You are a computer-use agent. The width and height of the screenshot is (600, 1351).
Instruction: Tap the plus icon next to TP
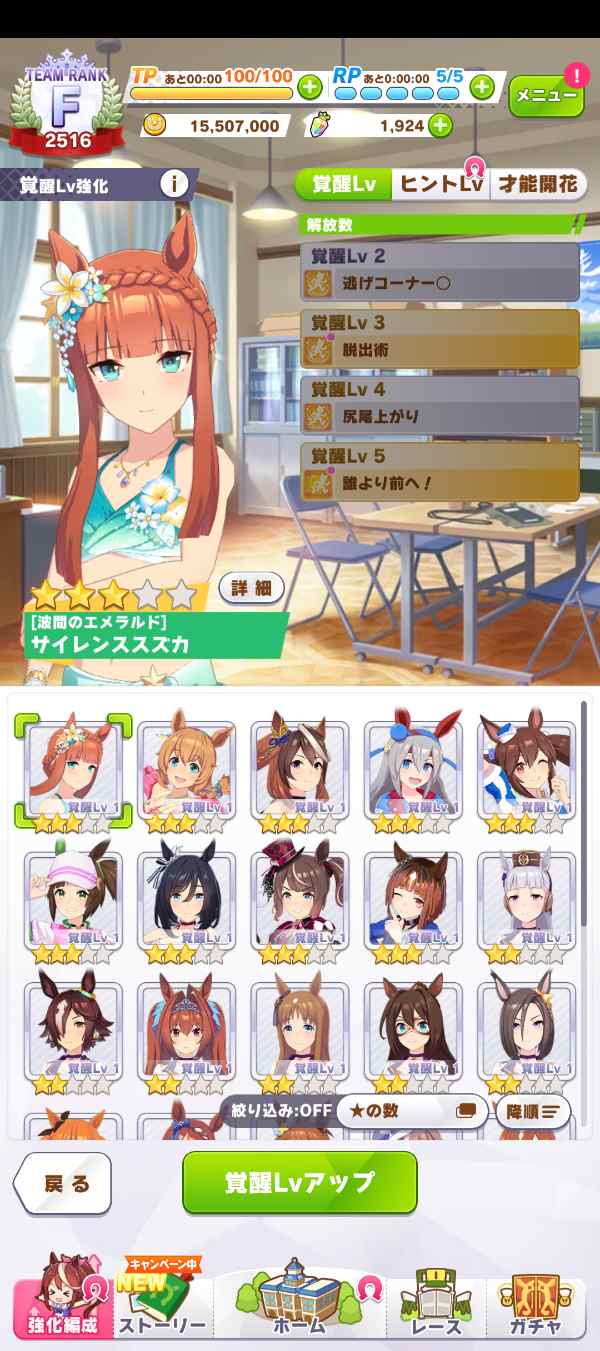coord(309,87)
